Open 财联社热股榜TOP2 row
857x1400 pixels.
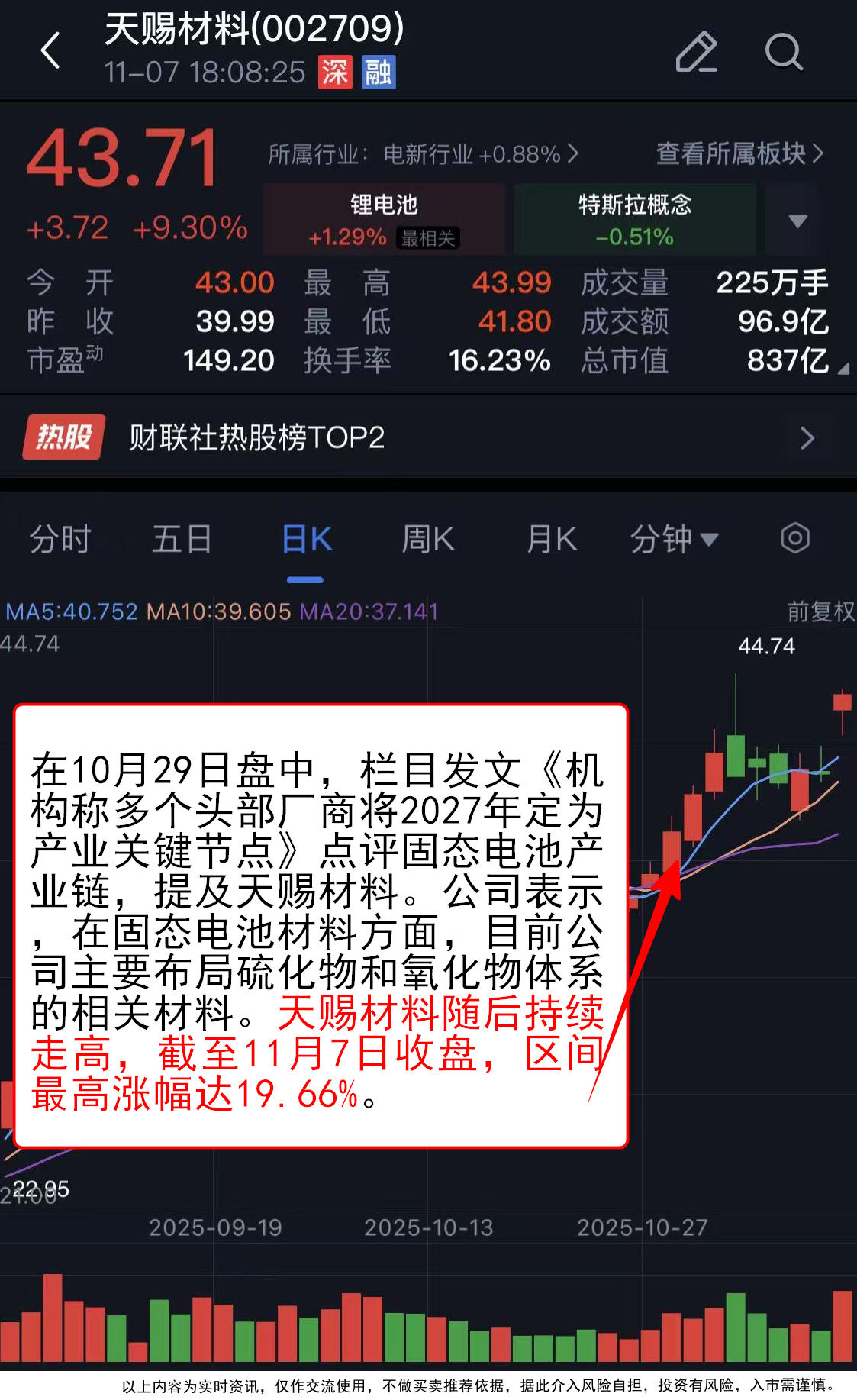427,437
